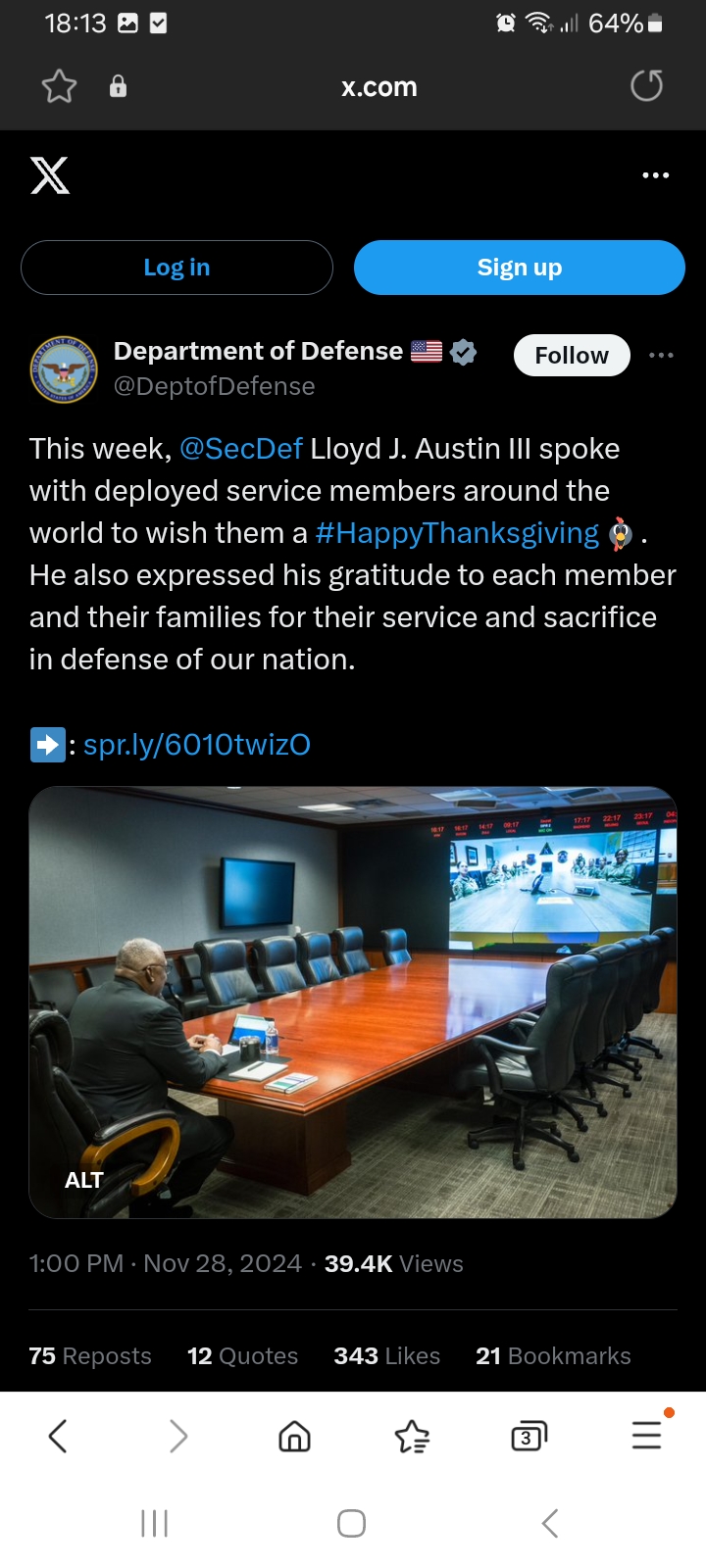Viewport: 706px width, 1568px height.
Task: Bookmark this page with the star icon
Action: [59, 86]
